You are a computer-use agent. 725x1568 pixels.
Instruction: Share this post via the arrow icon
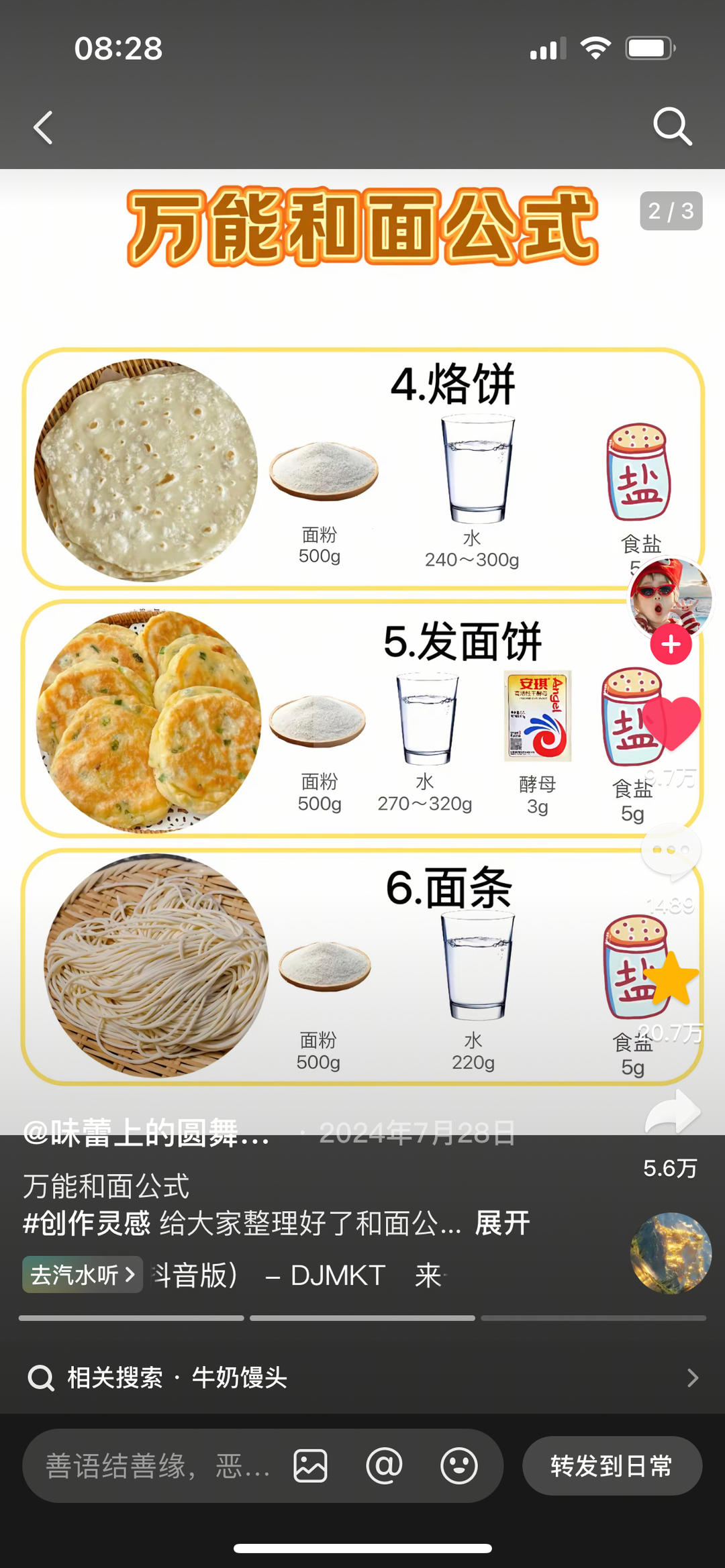672,1111
